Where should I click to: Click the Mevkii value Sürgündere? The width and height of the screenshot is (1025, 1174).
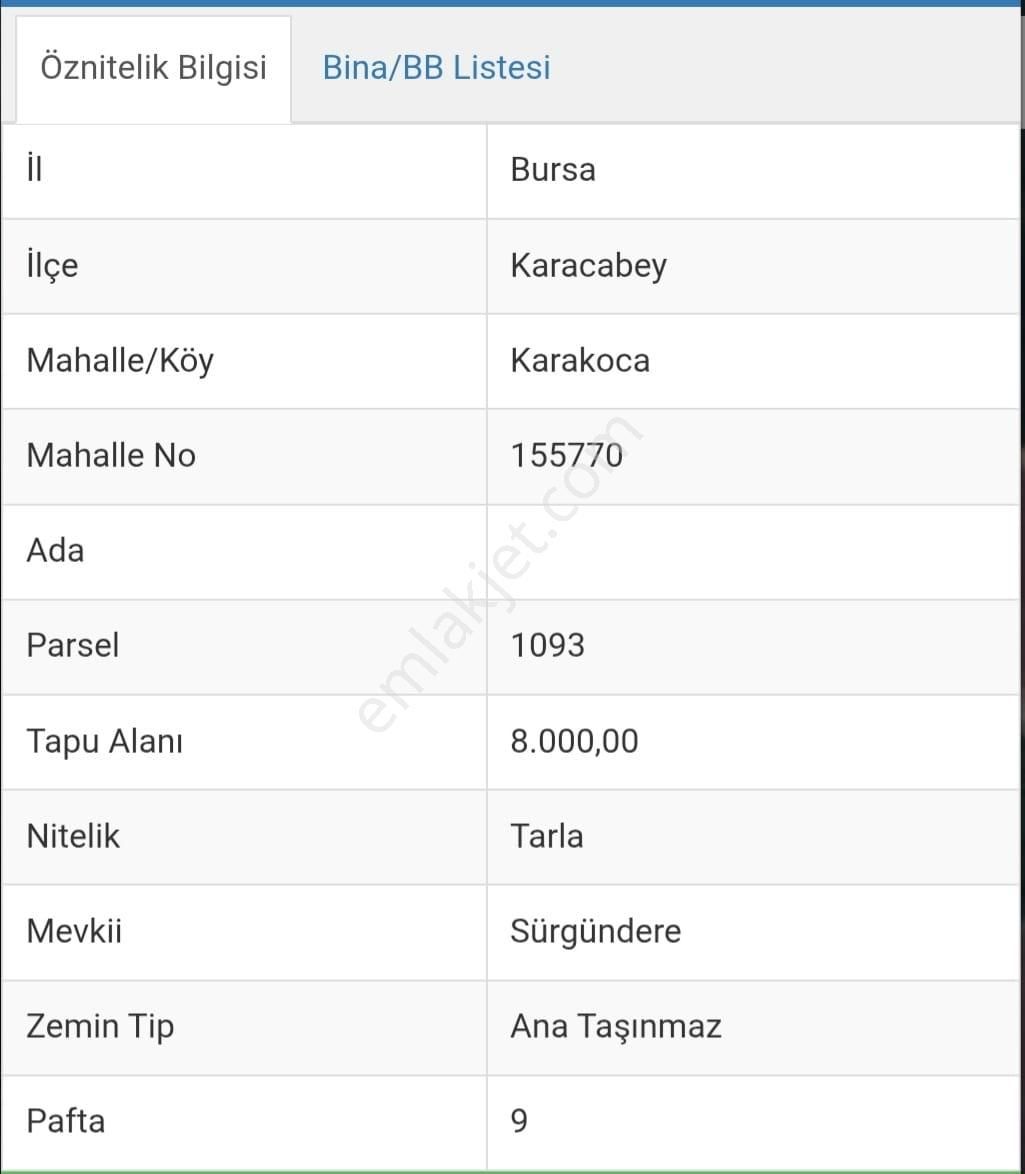tap(596, 931)
